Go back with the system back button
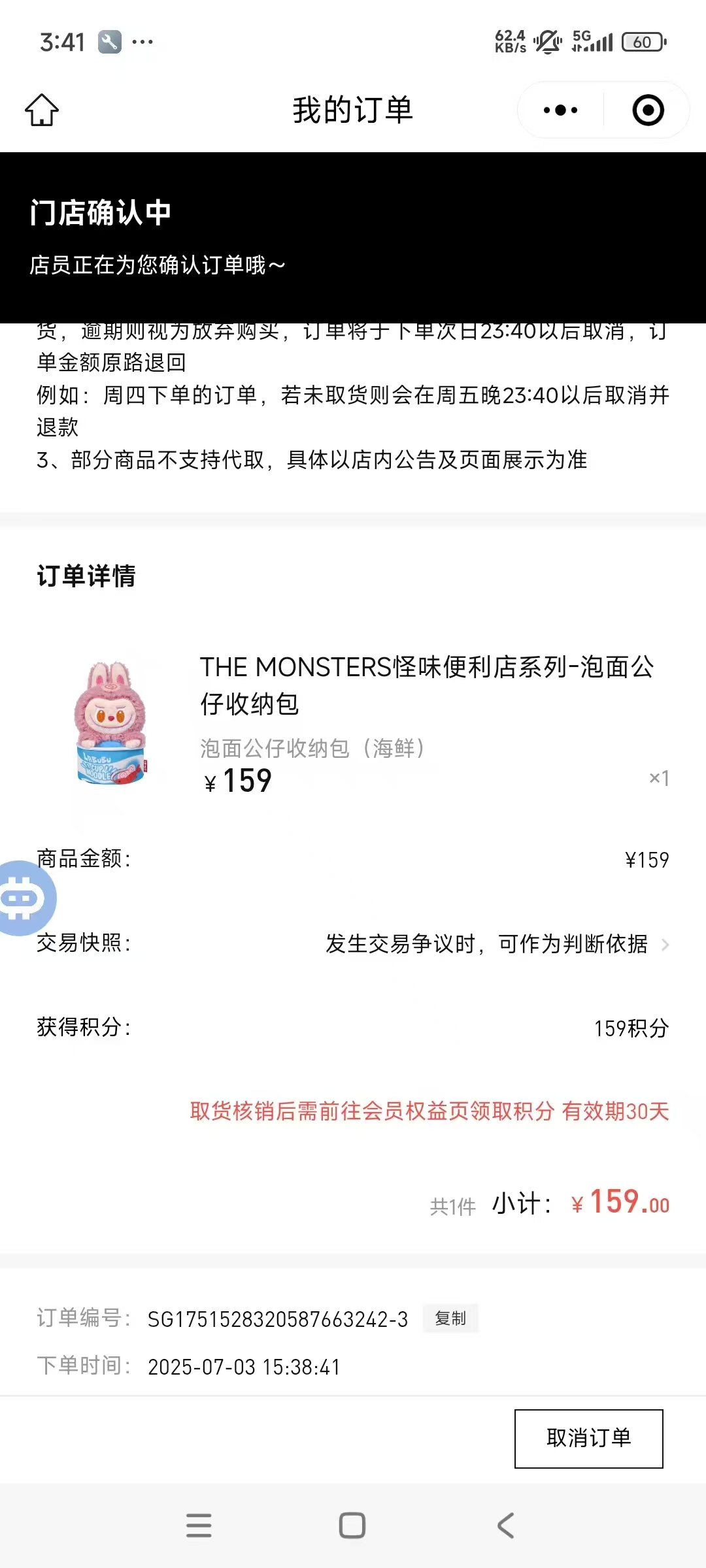Image resolution: width=706 pixels, height=1568 pixels. coord(506,1526)
